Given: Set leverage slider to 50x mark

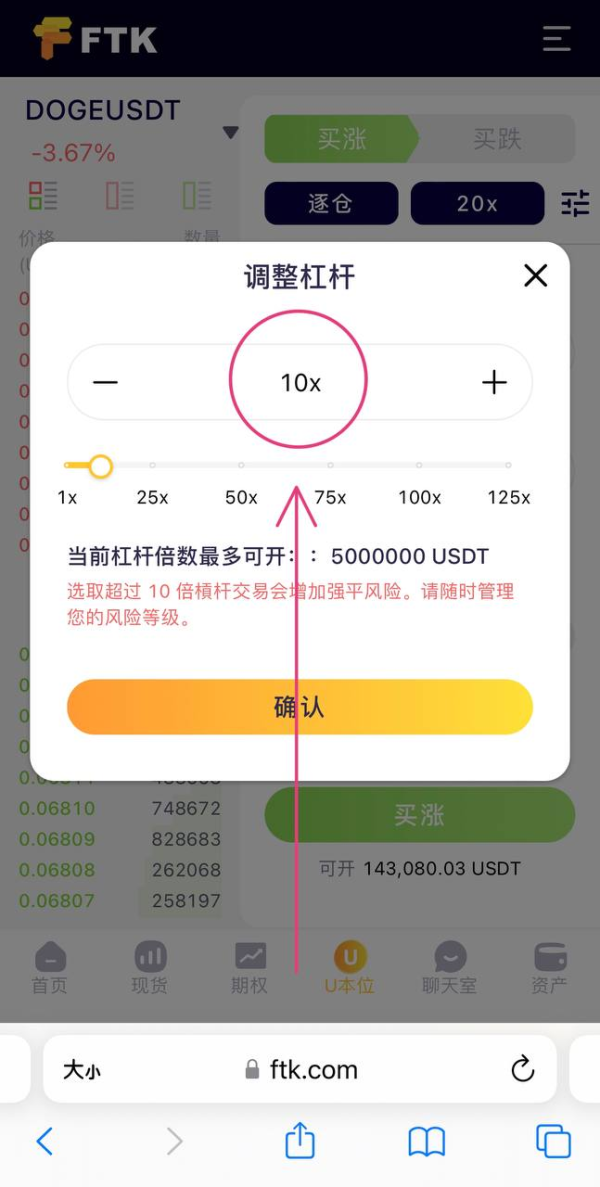Looking at the screenshot, I should pyautogui.click(x=241, y=465).
